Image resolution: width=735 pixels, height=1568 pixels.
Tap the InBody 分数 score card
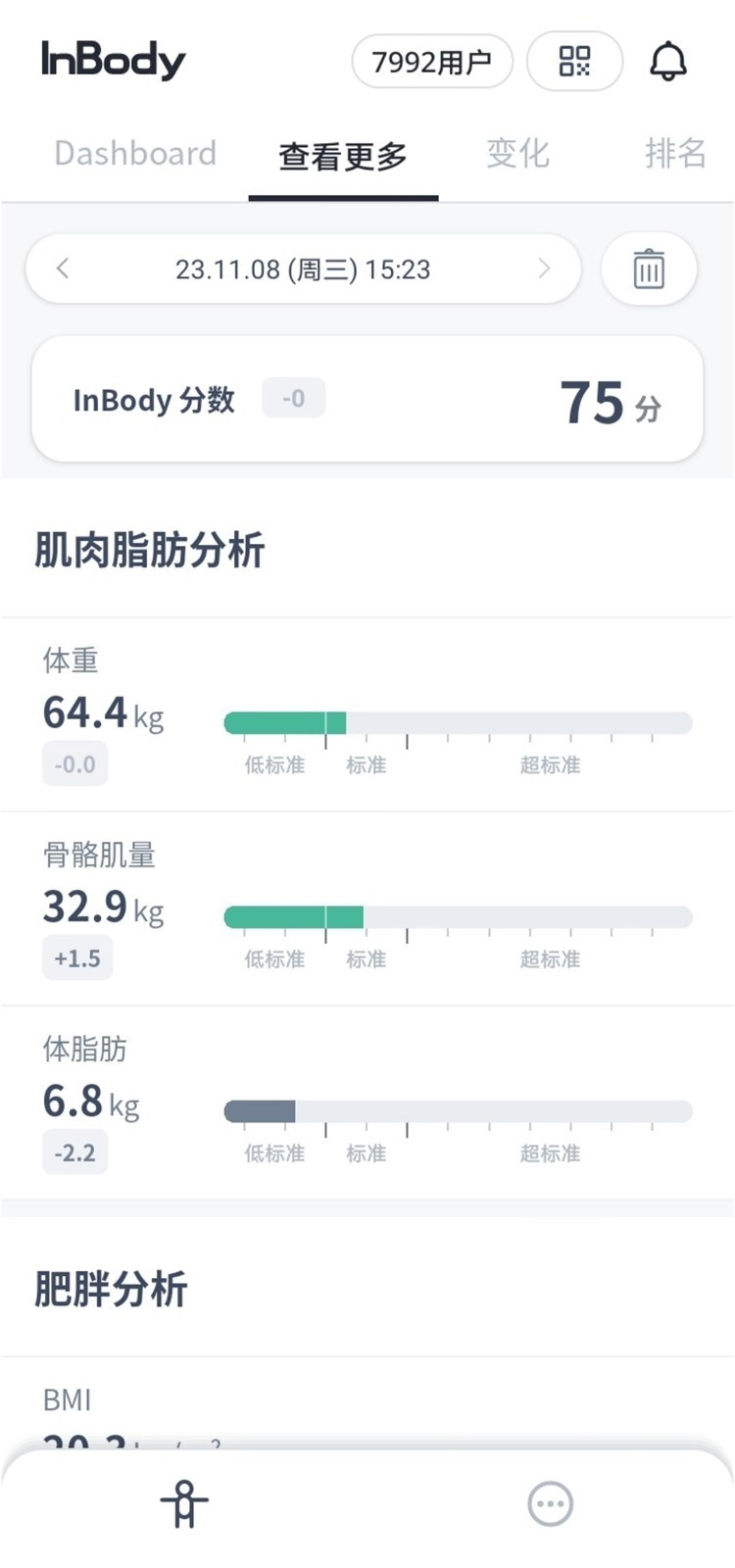point(367,398)
